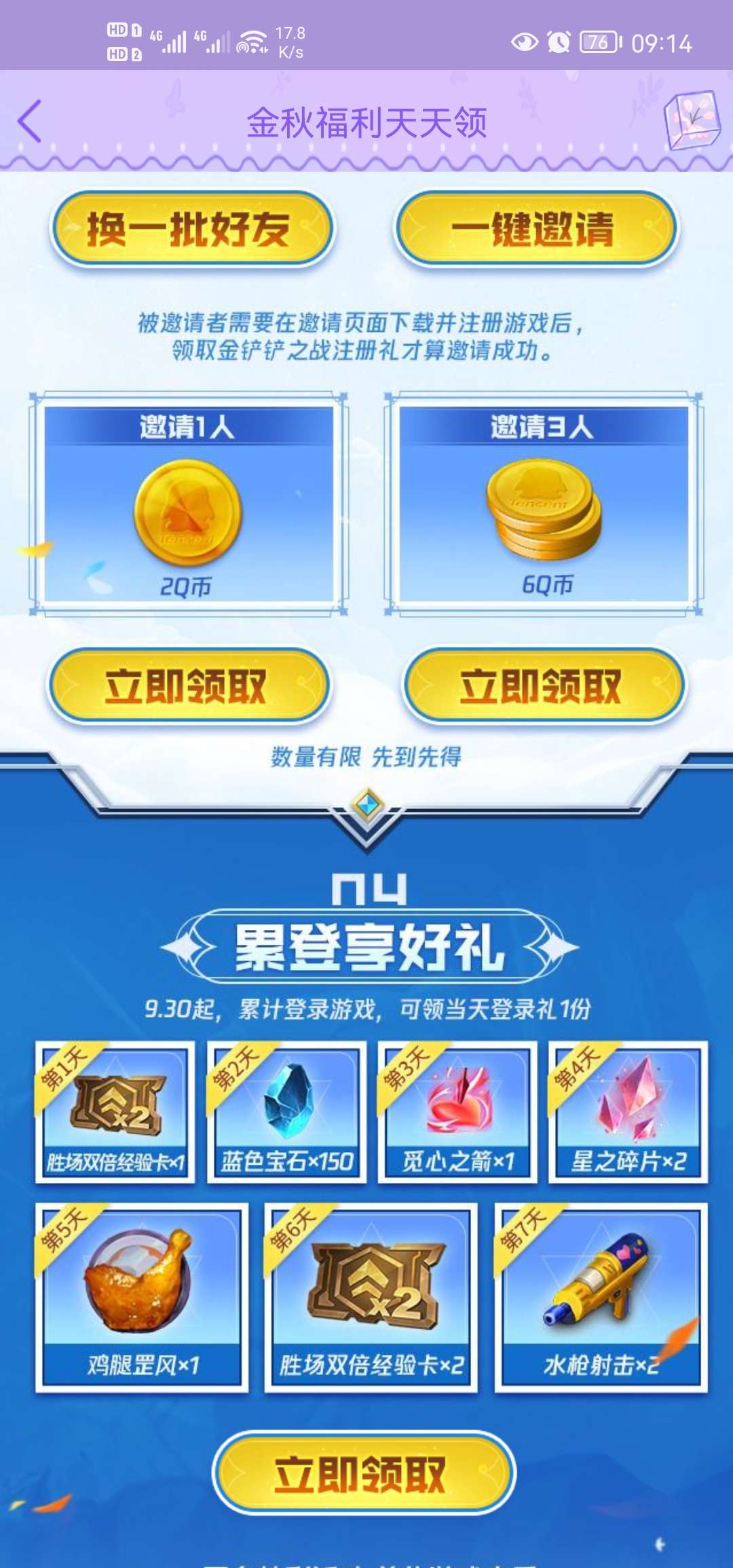
Task: Select the 第3天 觅心之箭×1 reward
Action: 457,1112
